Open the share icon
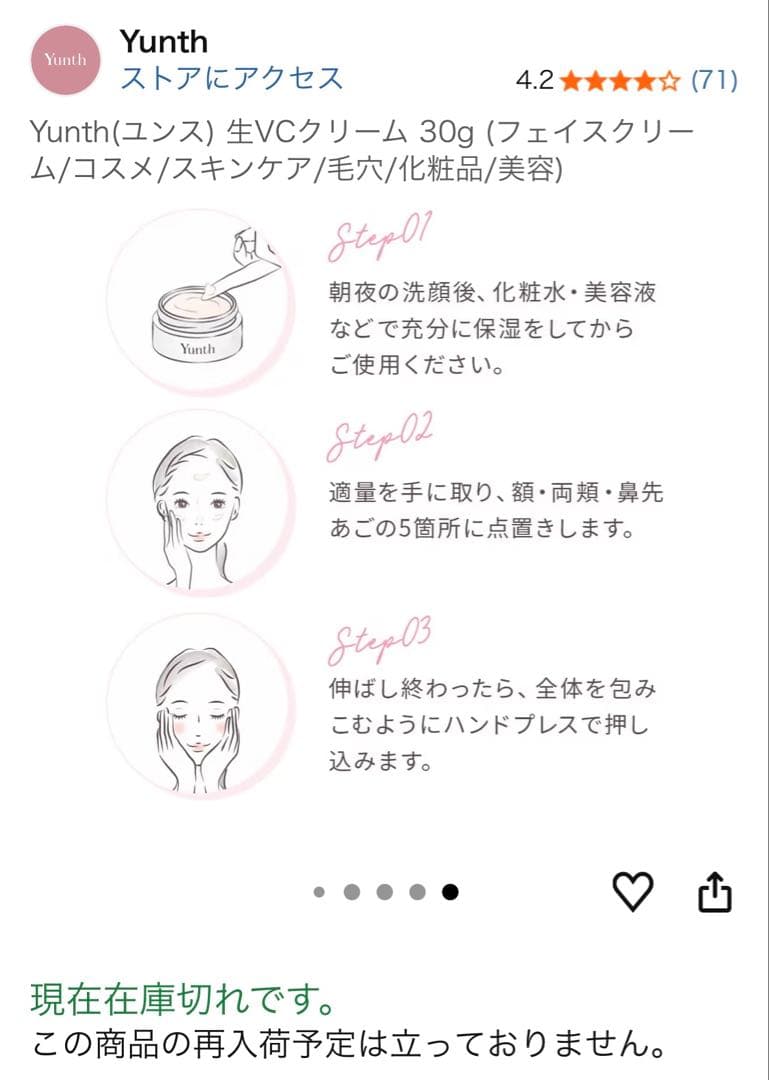The height and width of the screenshot is (1080, 769). click(714, 891)
